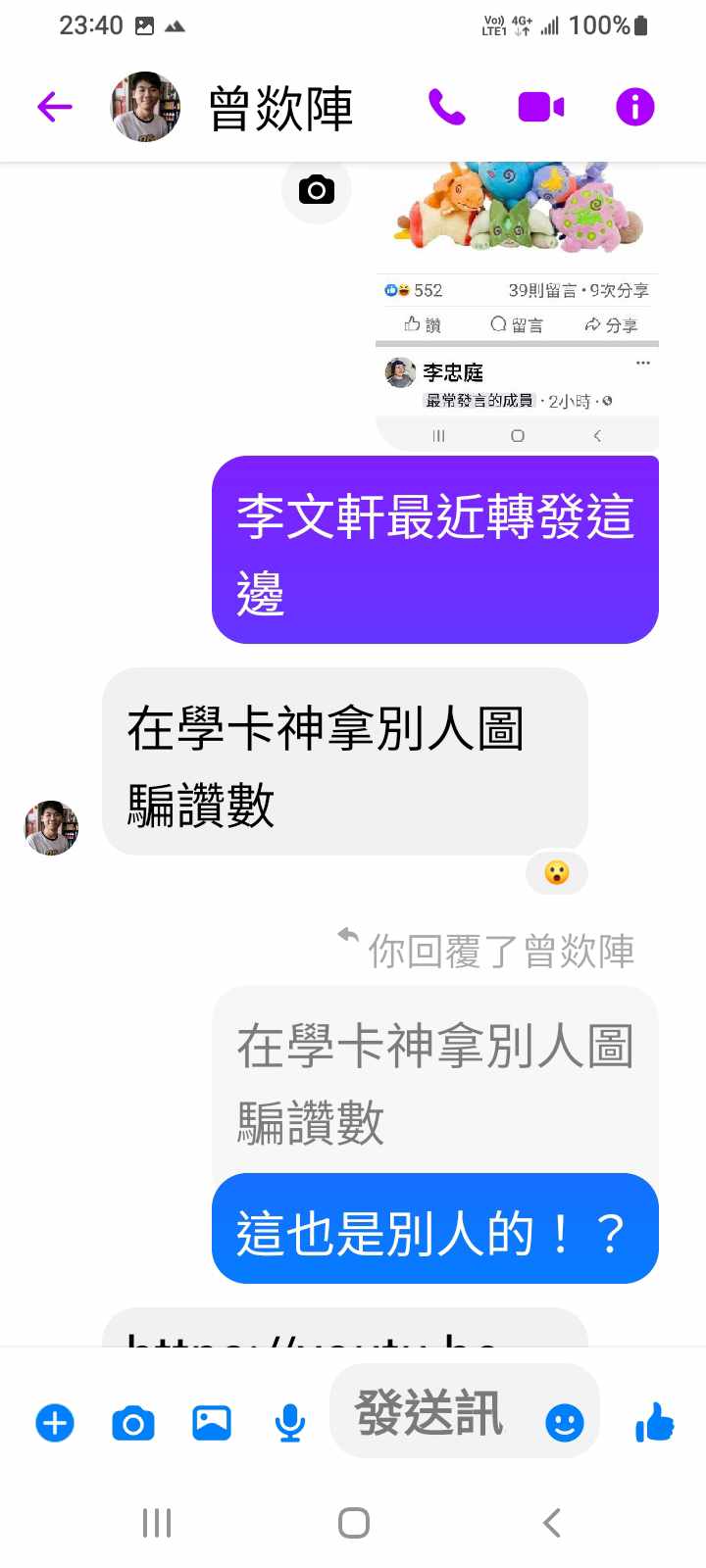706x1568 pixels.
Task: Send a thumbs-up like
Action: pos(654,1422)
